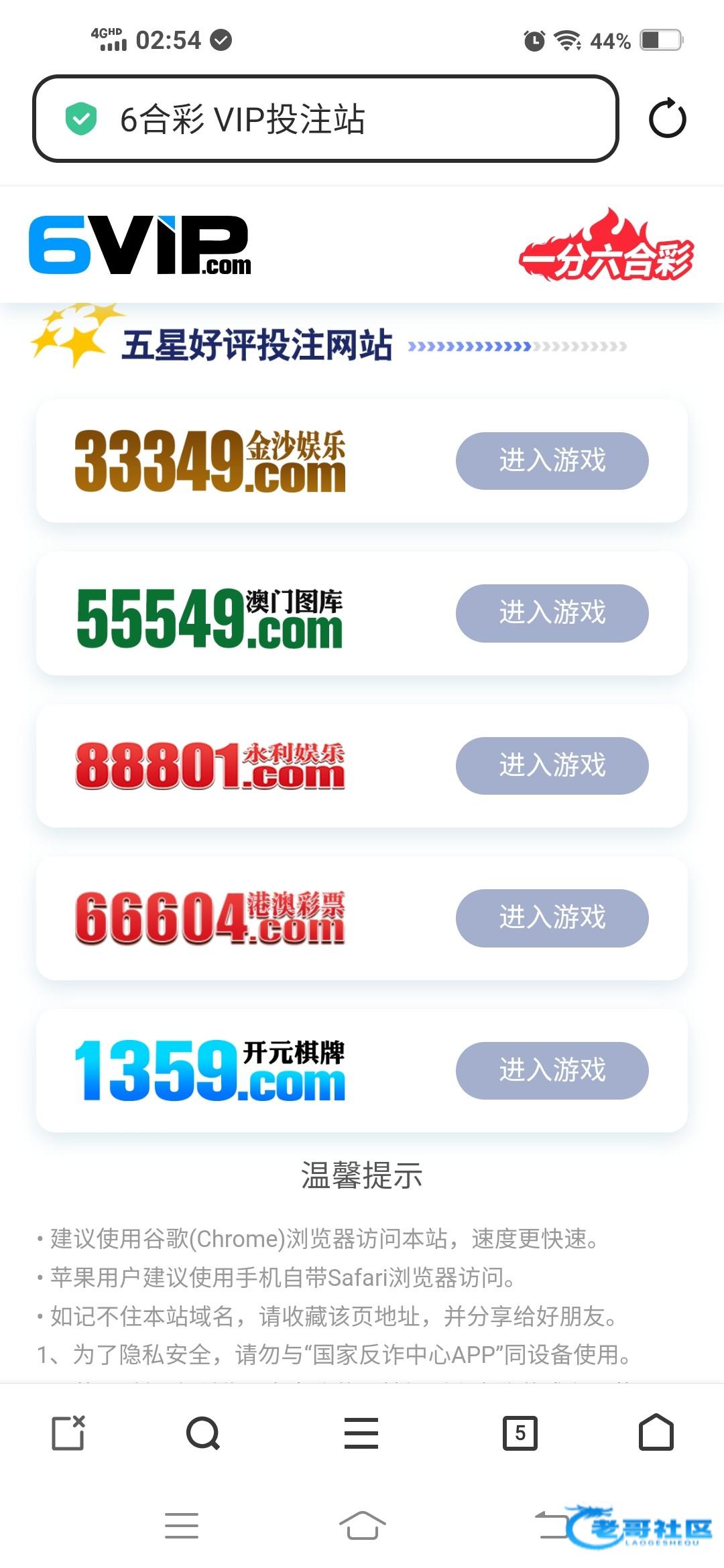Screen dimensions: 724x1568
Task: View the 5 open tabs
Action: click(520, 1433)
